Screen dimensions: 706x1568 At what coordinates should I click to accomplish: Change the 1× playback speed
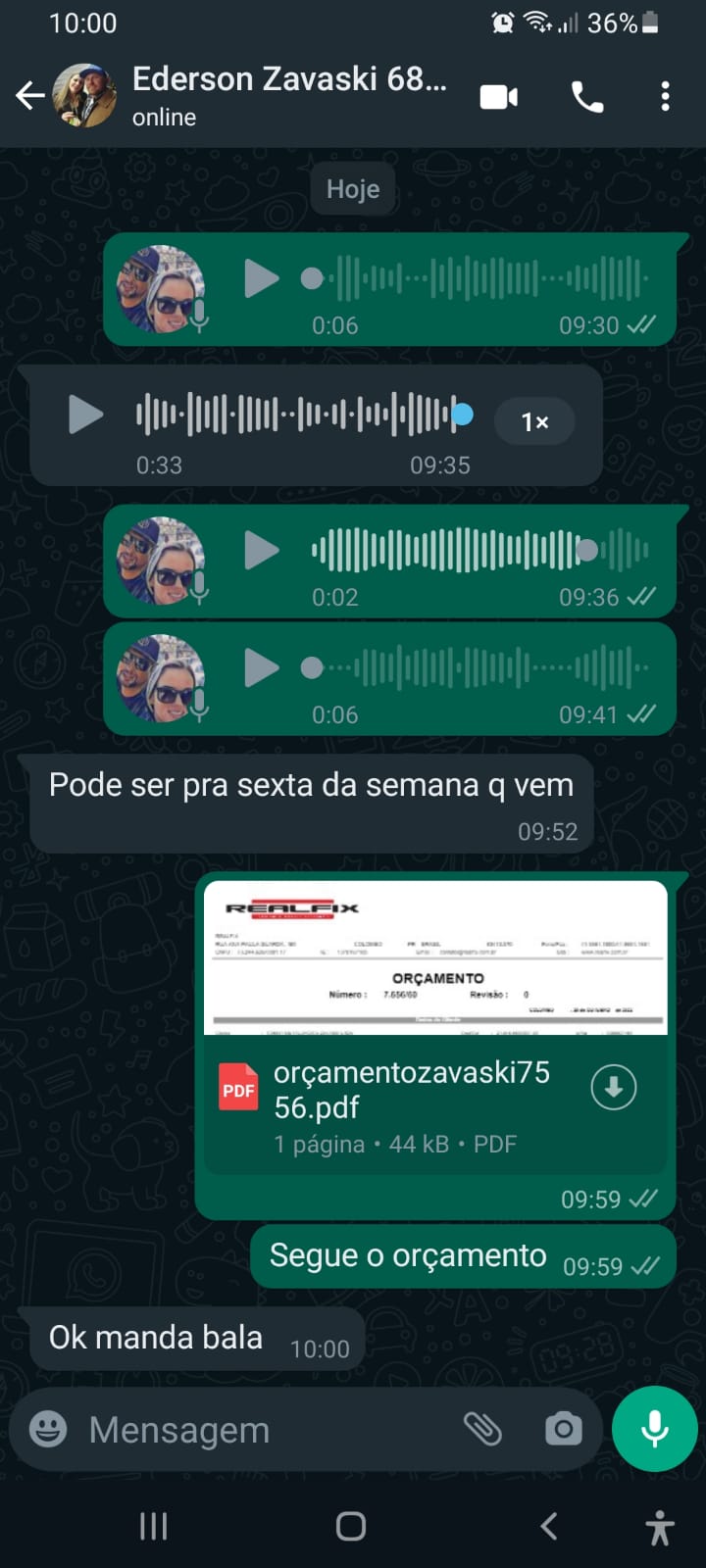pyautogui.click(x=534, y=422)
